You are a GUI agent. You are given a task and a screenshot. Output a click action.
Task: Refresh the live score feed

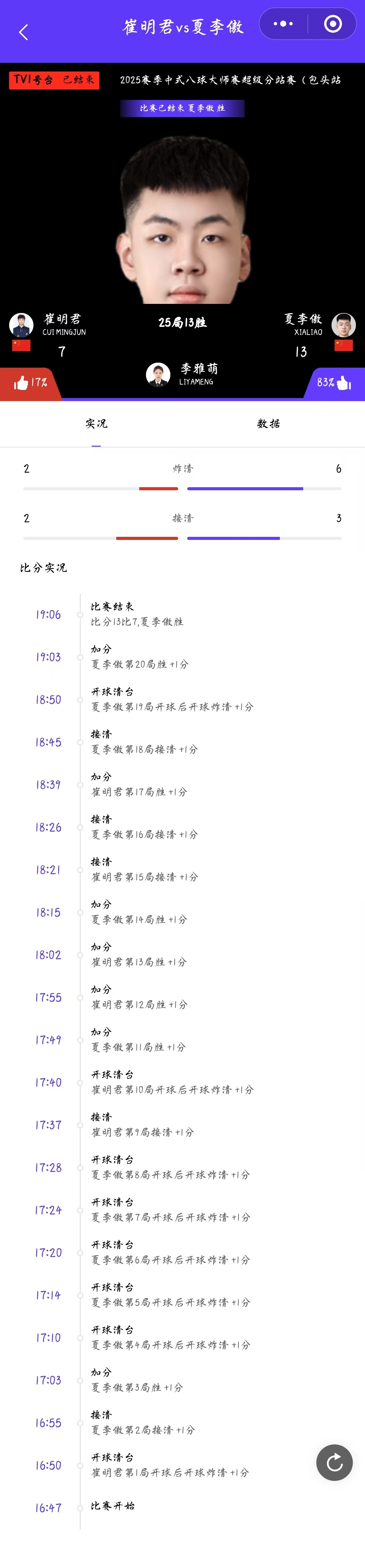coord(334,1463)
